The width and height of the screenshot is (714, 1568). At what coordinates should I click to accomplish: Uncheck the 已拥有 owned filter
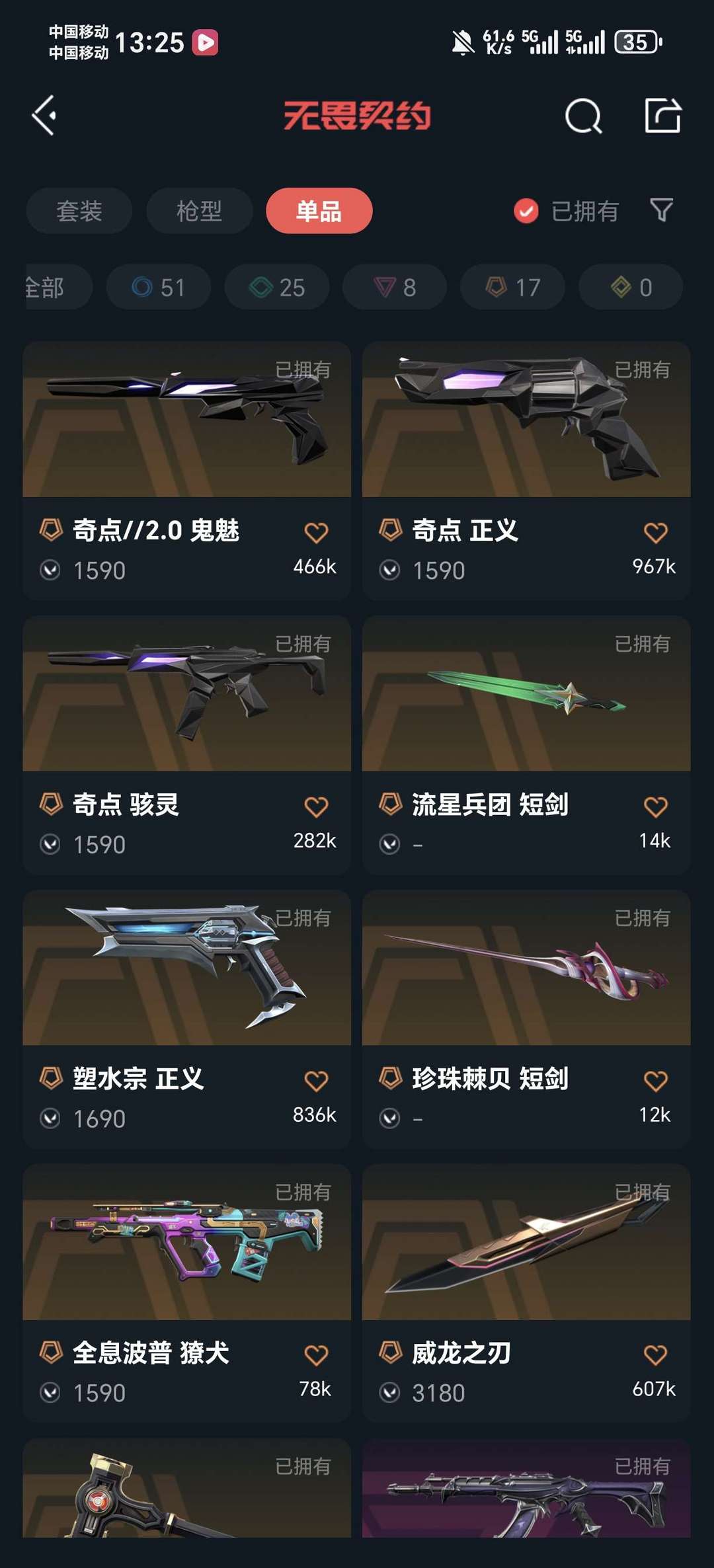tap(524, 210)
